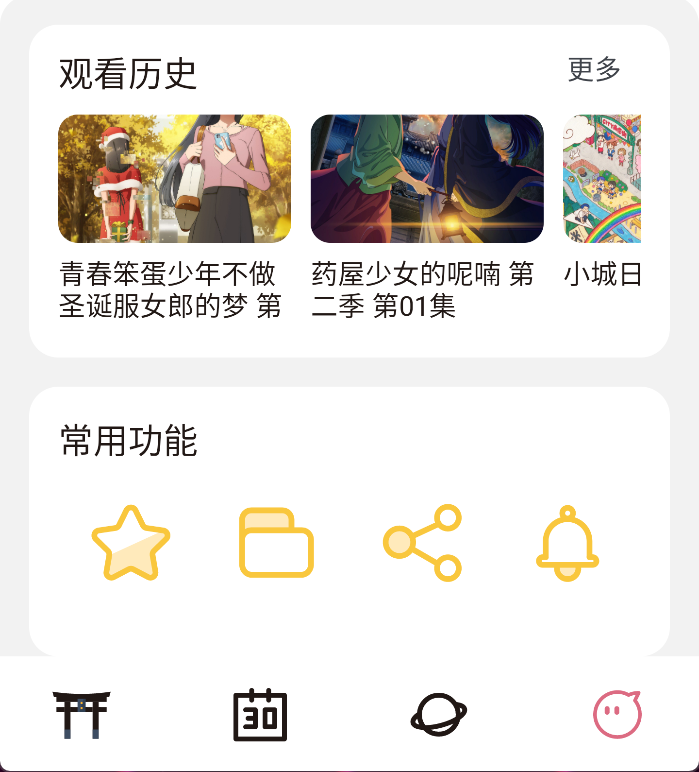Switch to the planet discover tab
This screenshot has height=772, width=699.
pos(438,715)
